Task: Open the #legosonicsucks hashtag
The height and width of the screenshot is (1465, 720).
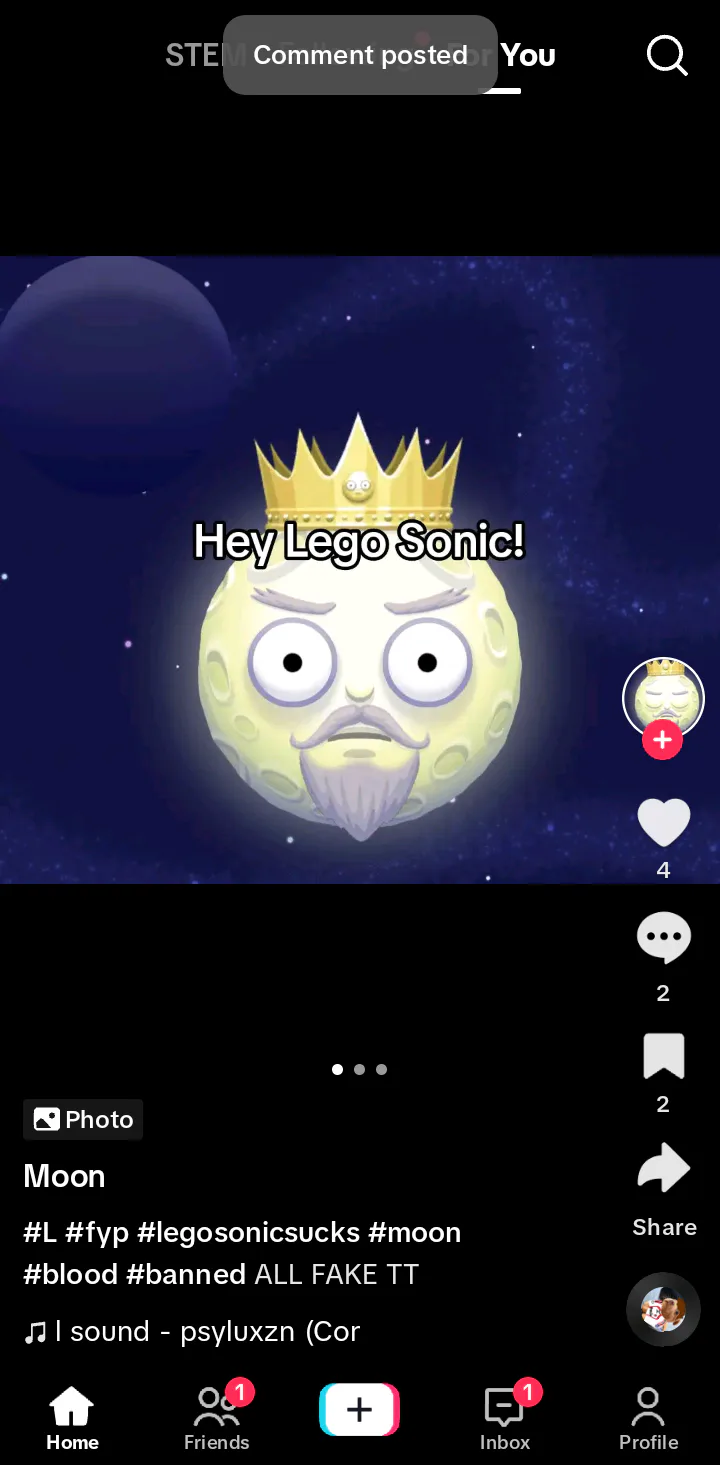Action: 248,1232
